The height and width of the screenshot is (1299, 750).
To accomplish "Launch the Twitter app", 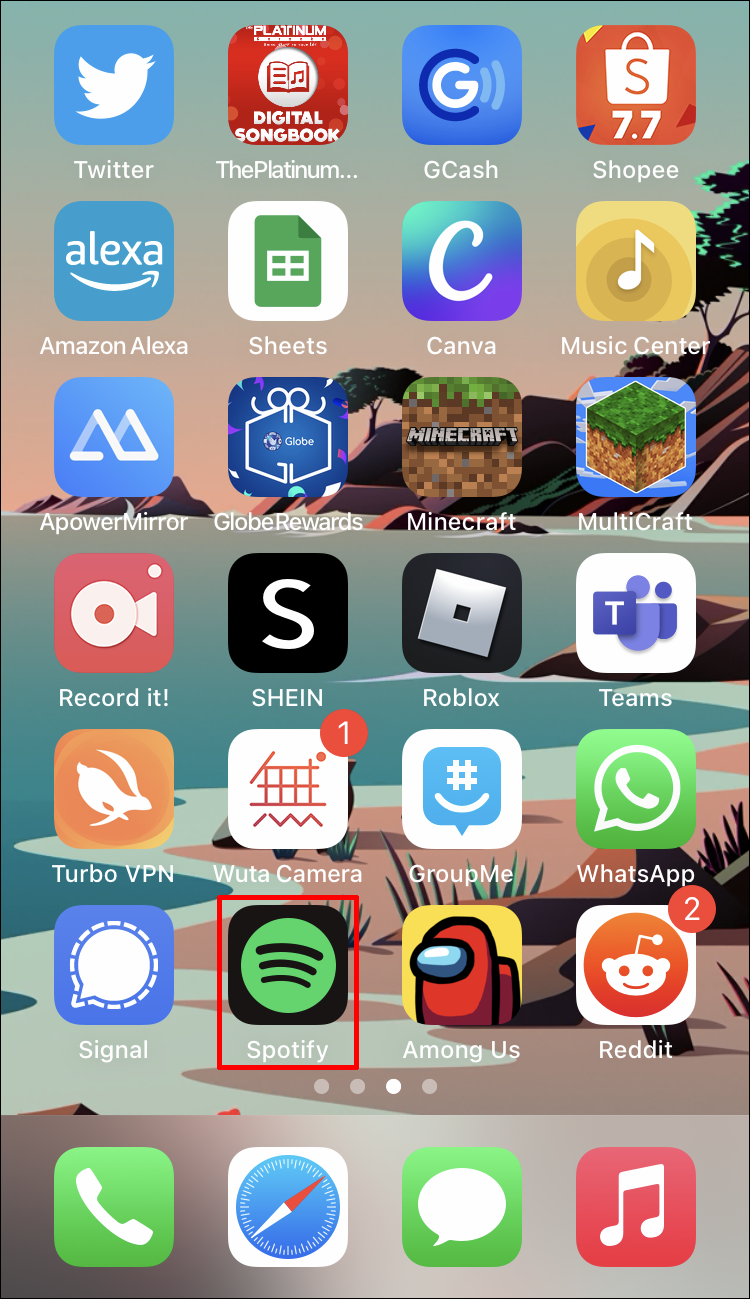I will coord(114,85).
